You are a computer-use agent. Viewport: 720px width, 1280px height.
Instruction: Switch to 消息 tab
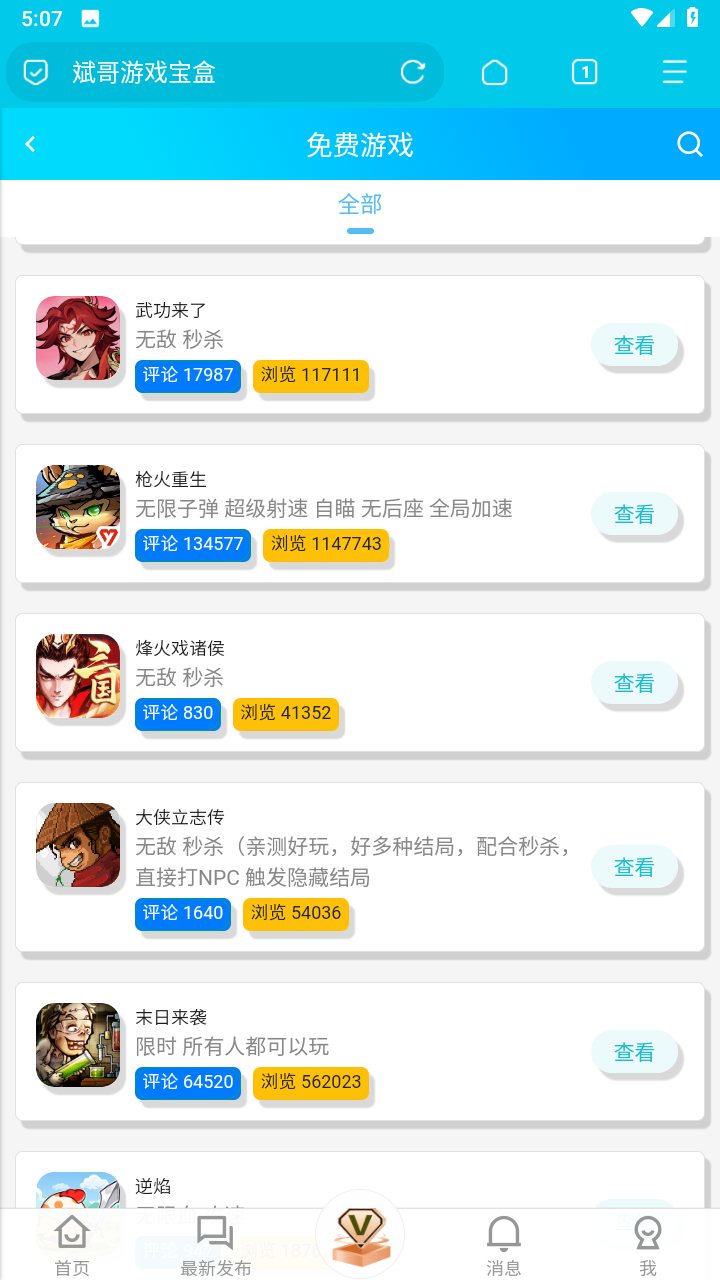(504, 1245)
